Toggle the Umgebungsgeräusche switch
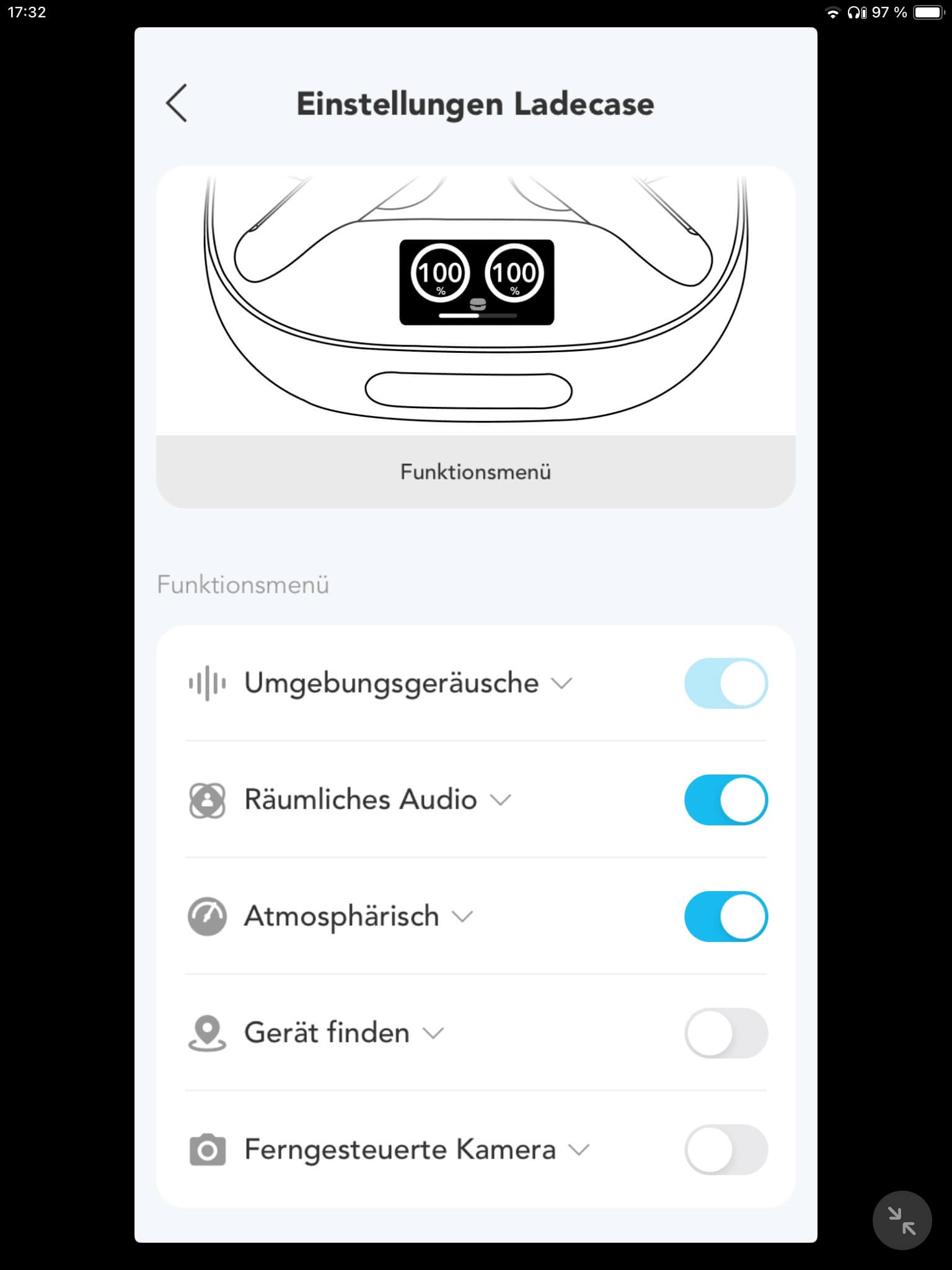 pyautogui.click(x=726, y=683)
